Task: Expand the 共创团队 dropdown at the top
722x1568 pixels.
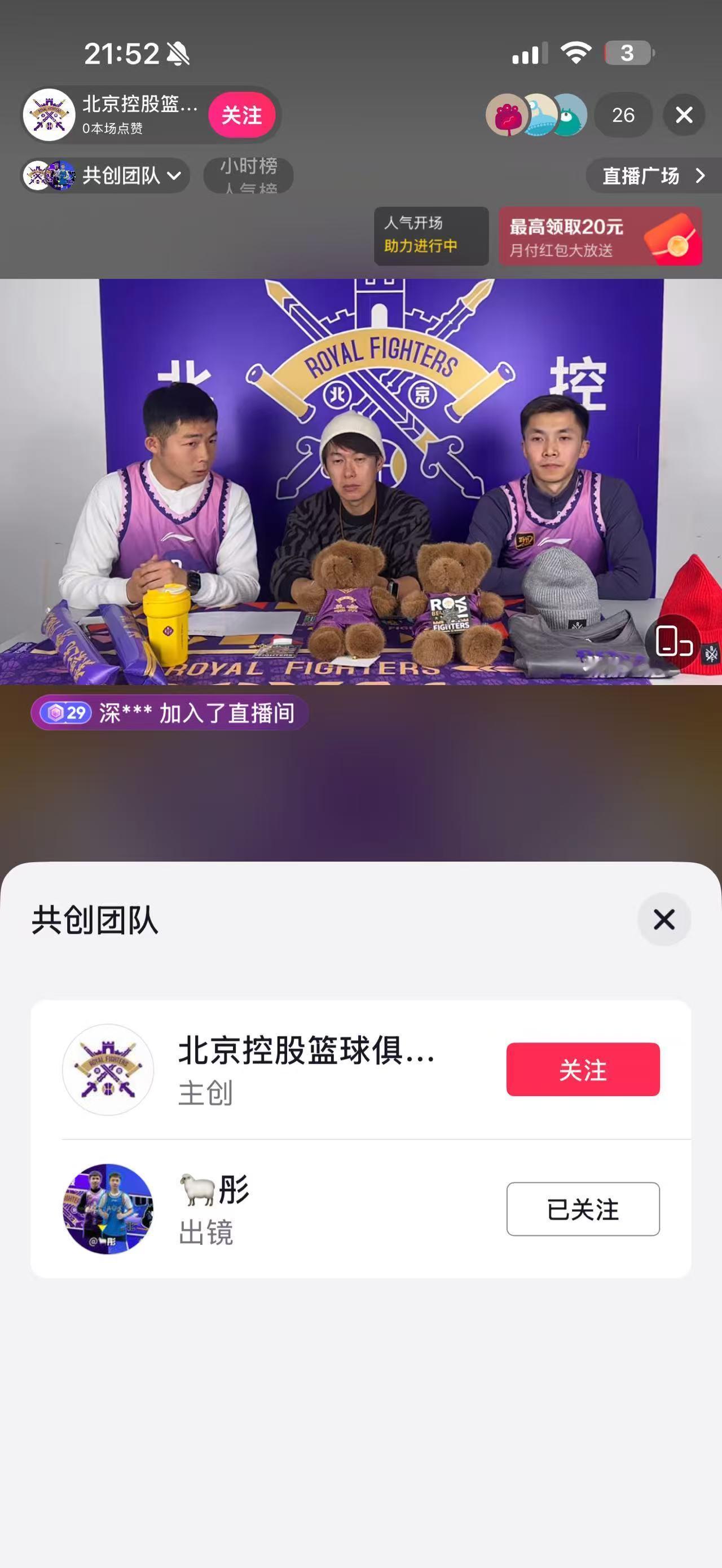Action: point(174,175)
